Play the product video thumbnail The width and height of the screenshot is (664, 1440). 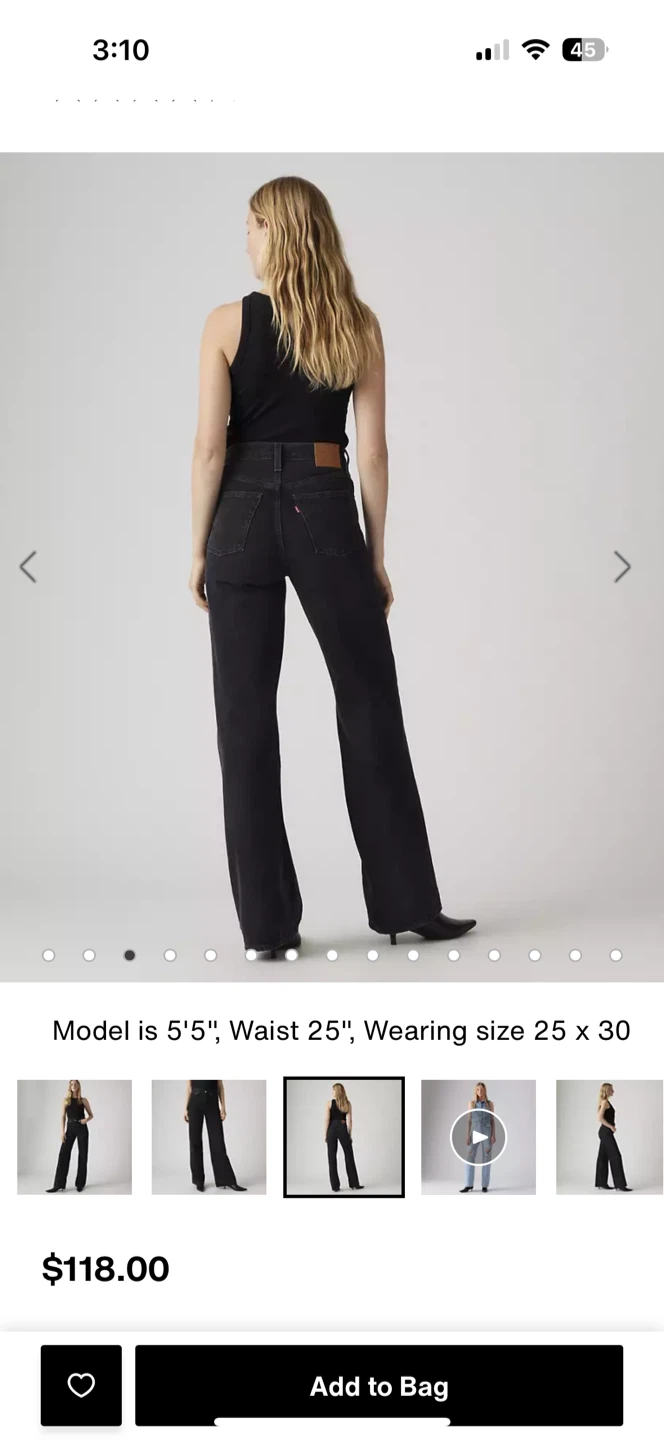coord(478,1137)
